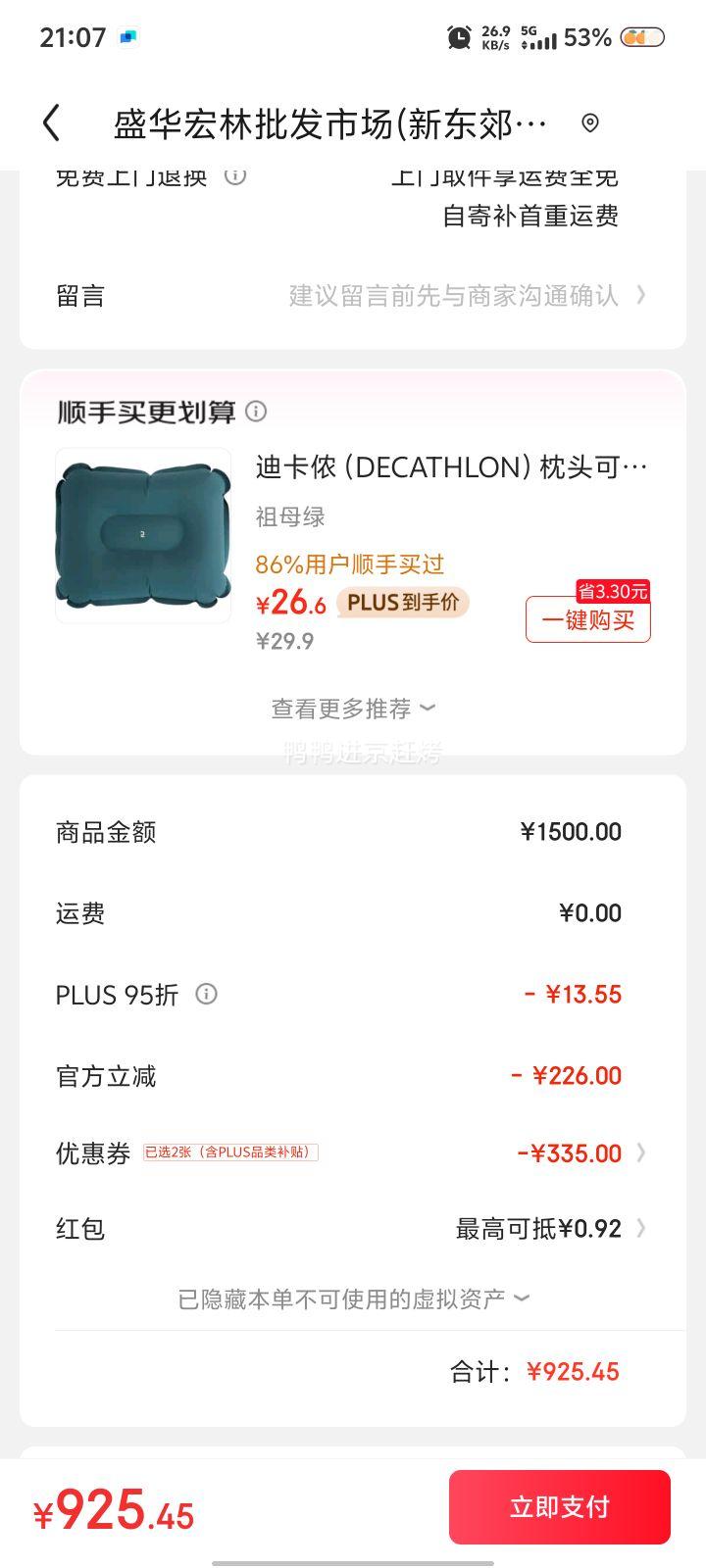Expand 已隐藏本单不可使用的虚拟资产

click(x=353, y=1298)
